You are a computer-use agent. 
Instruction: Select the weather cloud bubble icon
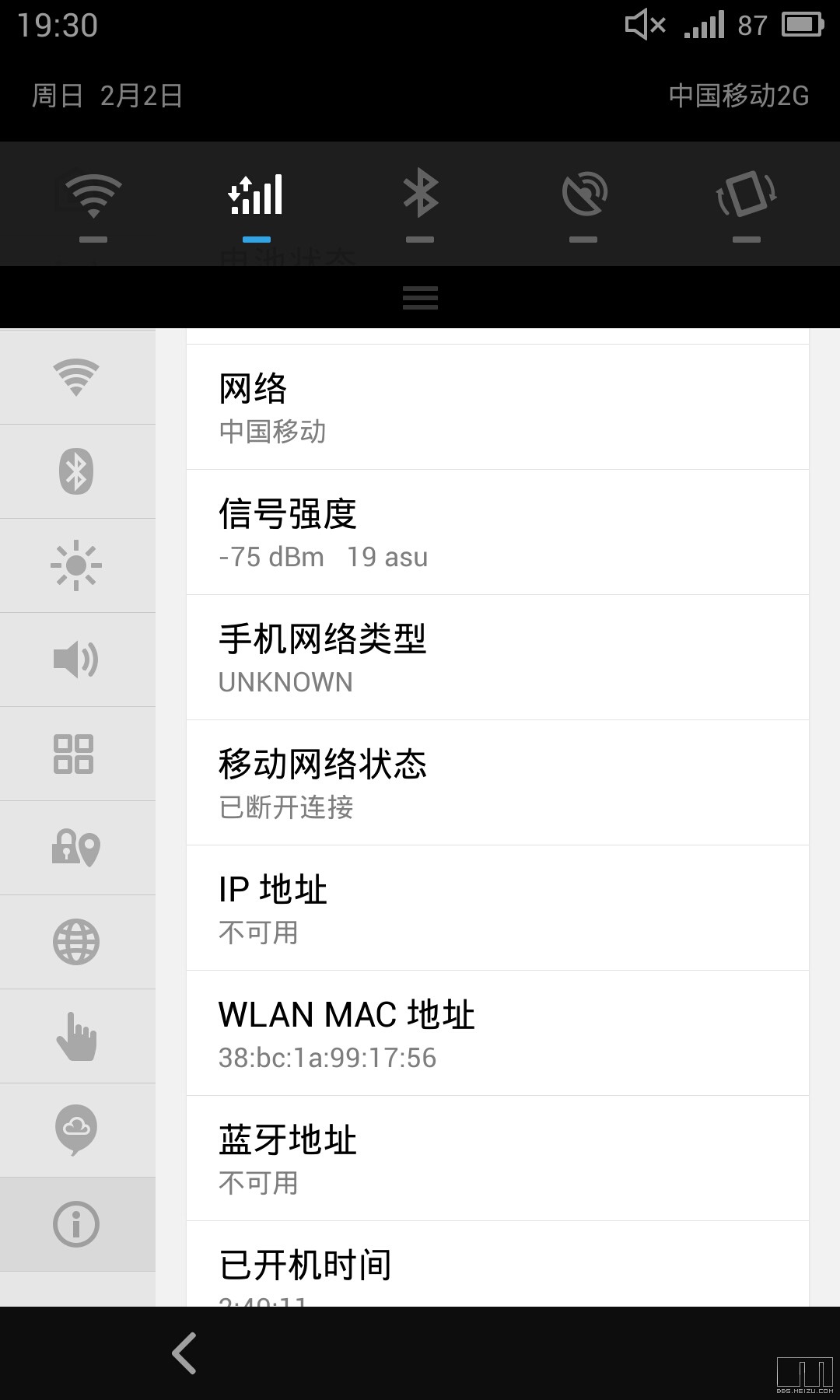coord(78,1129)
